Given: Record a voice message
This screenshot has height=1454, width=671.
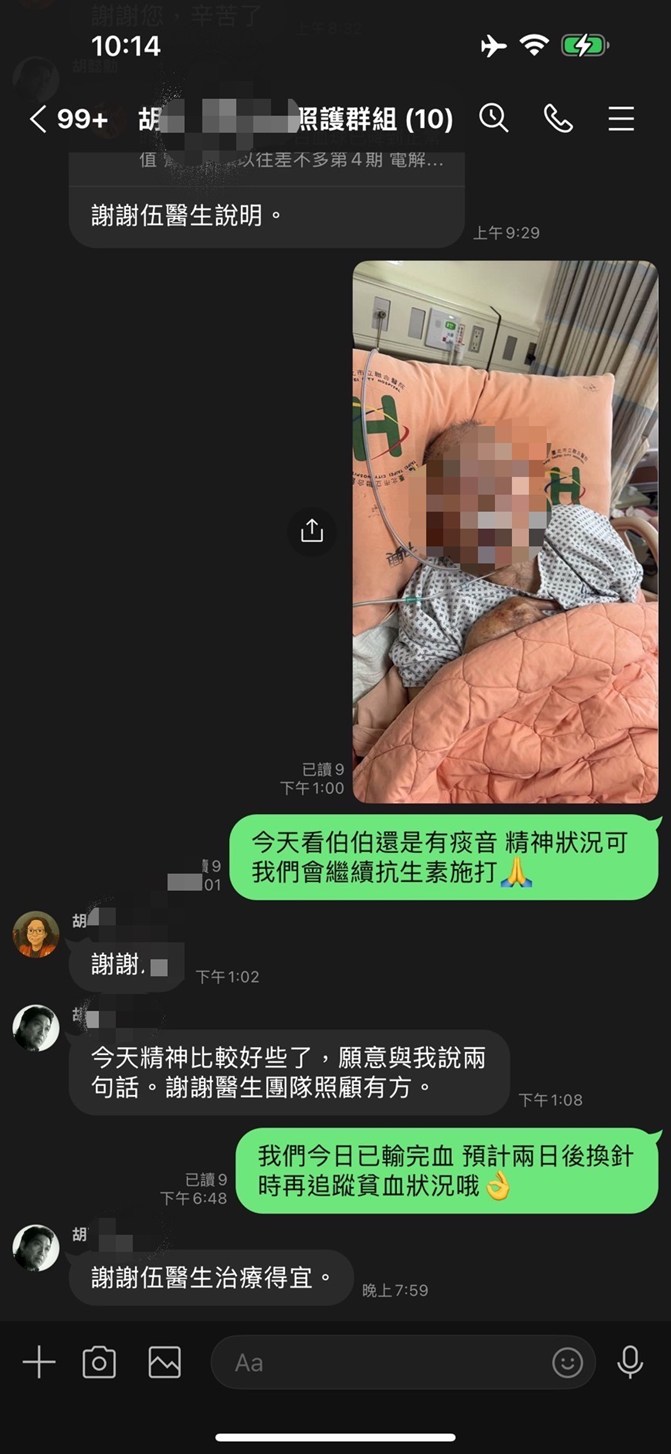Looking at the screenshot, I should click(x=630, y=1362).
